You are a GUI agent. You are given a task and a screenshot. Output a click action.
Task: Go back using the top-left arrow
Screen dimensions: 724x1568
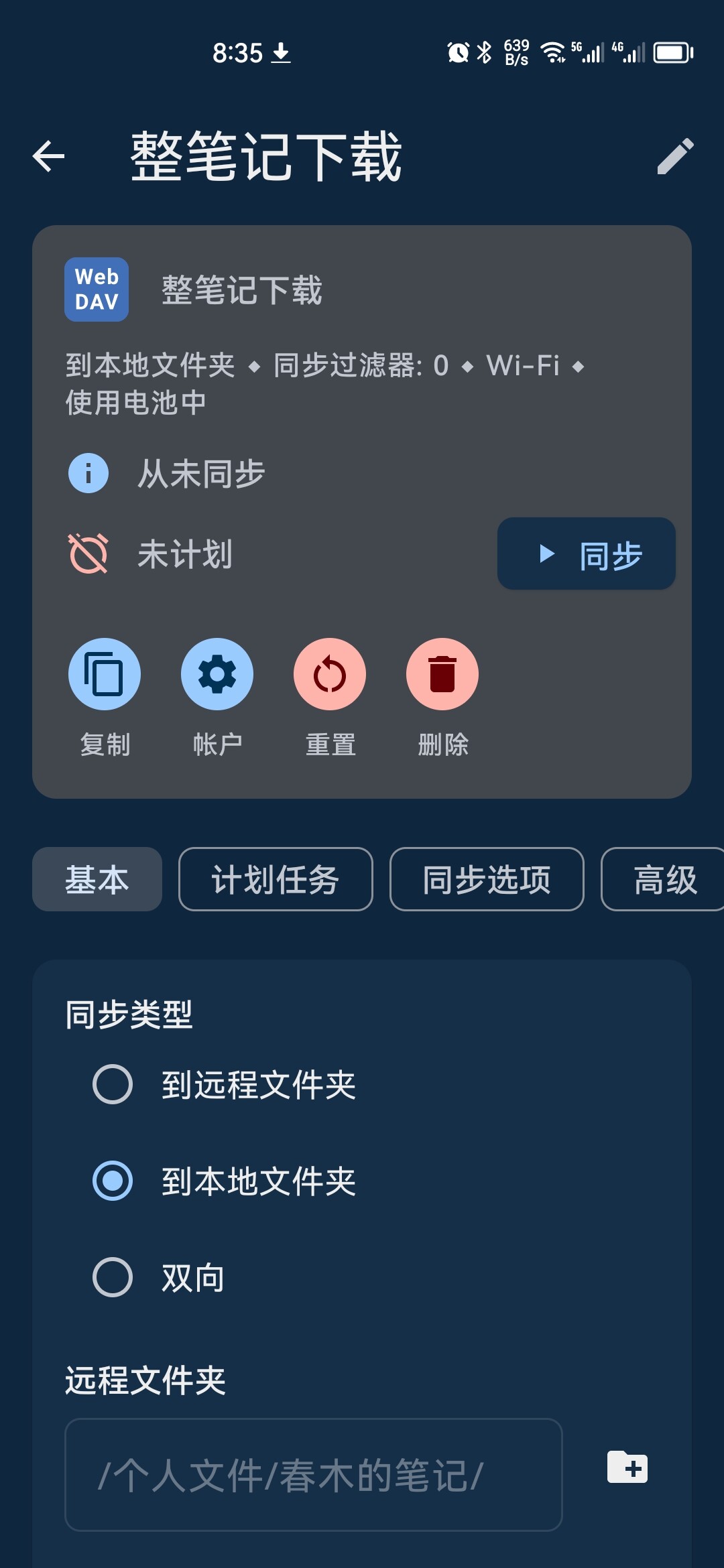[x=48, y=156]
